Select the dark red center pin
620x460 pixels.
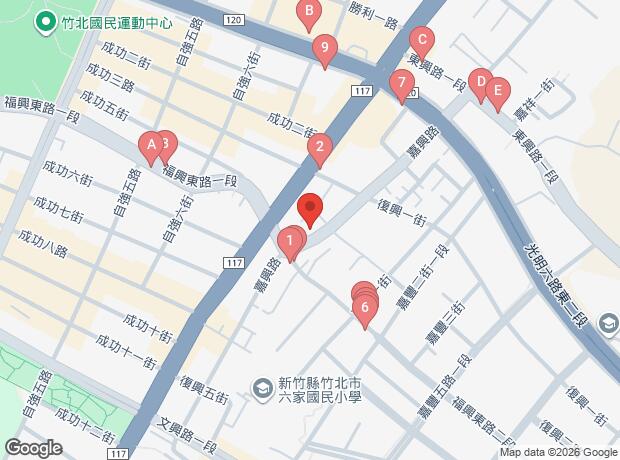pos(310,210)
